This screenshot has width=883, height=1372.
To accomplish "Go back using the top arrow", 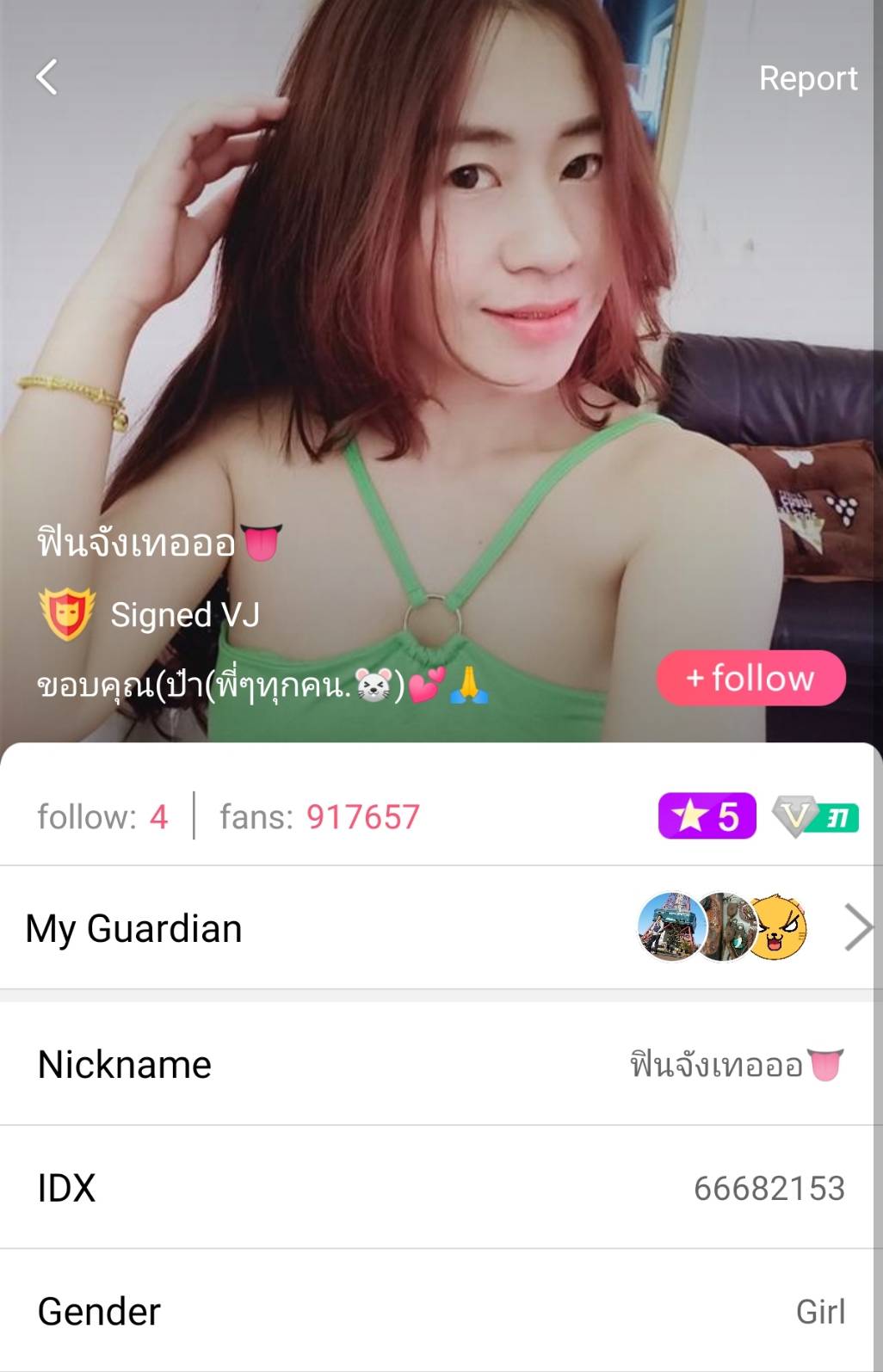I will point(46,77).
